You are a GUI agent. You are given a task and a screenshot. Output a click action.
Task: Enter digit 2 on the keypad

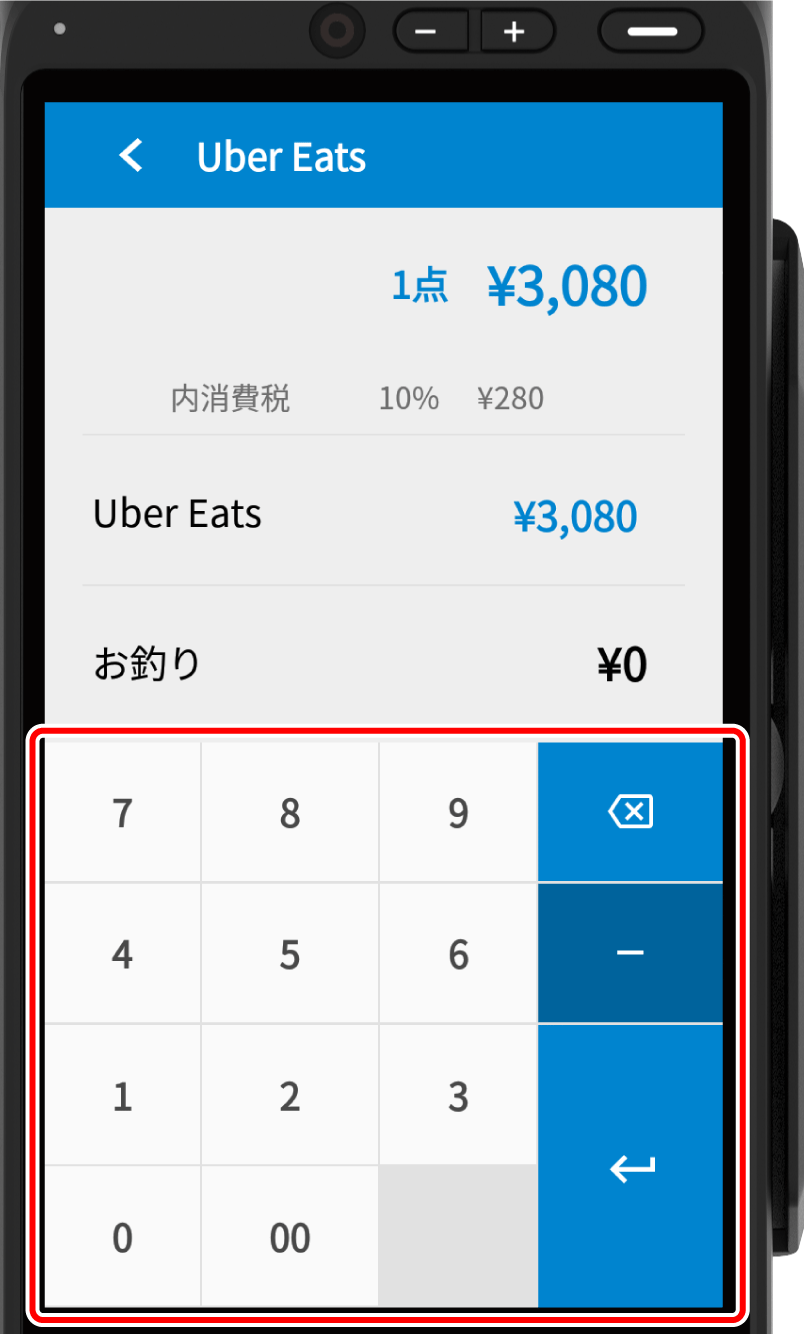(290, 1097)
